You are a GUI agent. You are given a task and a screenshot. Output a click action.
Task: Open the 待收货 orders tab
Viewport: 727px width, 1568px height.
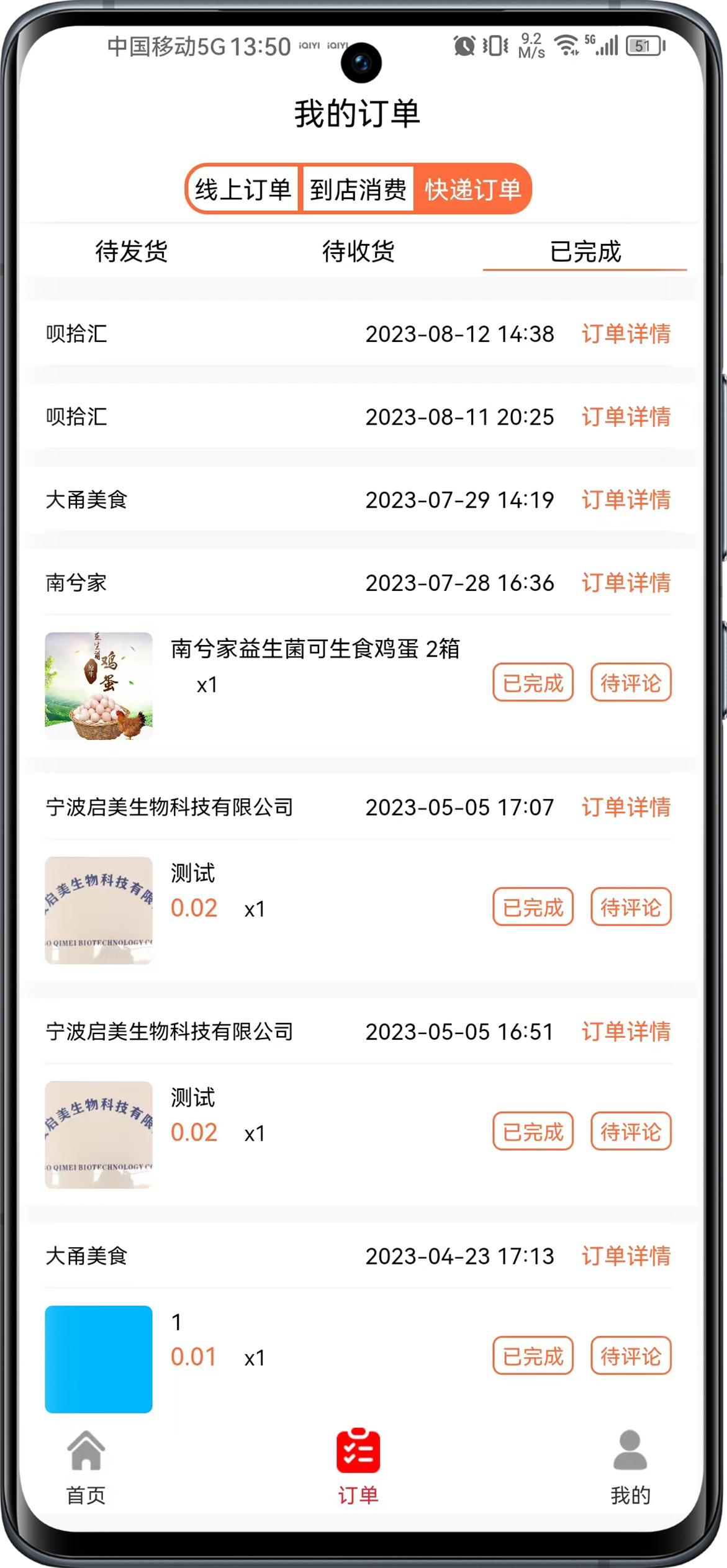(358, 251)
